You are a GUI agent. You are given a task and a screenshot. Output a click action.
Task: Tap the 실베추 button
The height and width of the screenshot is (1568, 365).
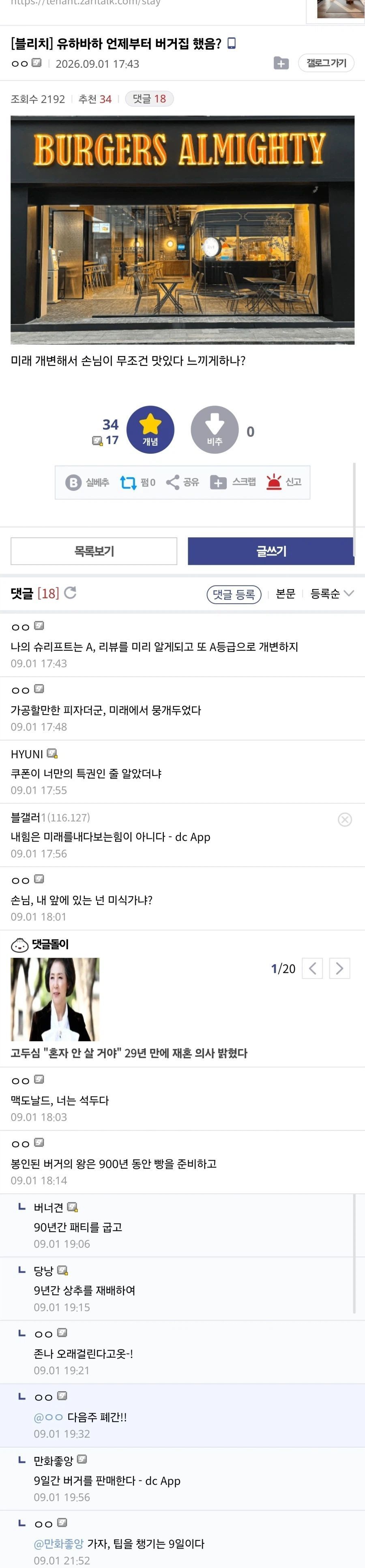[88, 482]
